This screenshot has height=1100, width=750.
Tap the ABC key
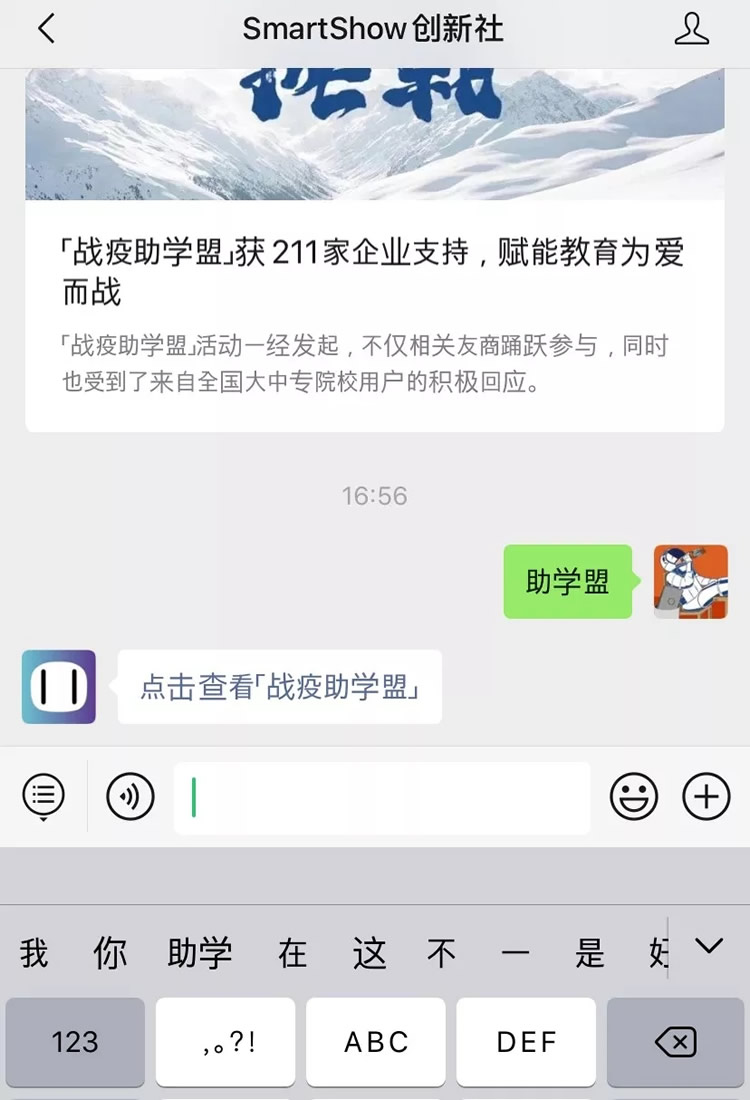tap(376, 1043)
